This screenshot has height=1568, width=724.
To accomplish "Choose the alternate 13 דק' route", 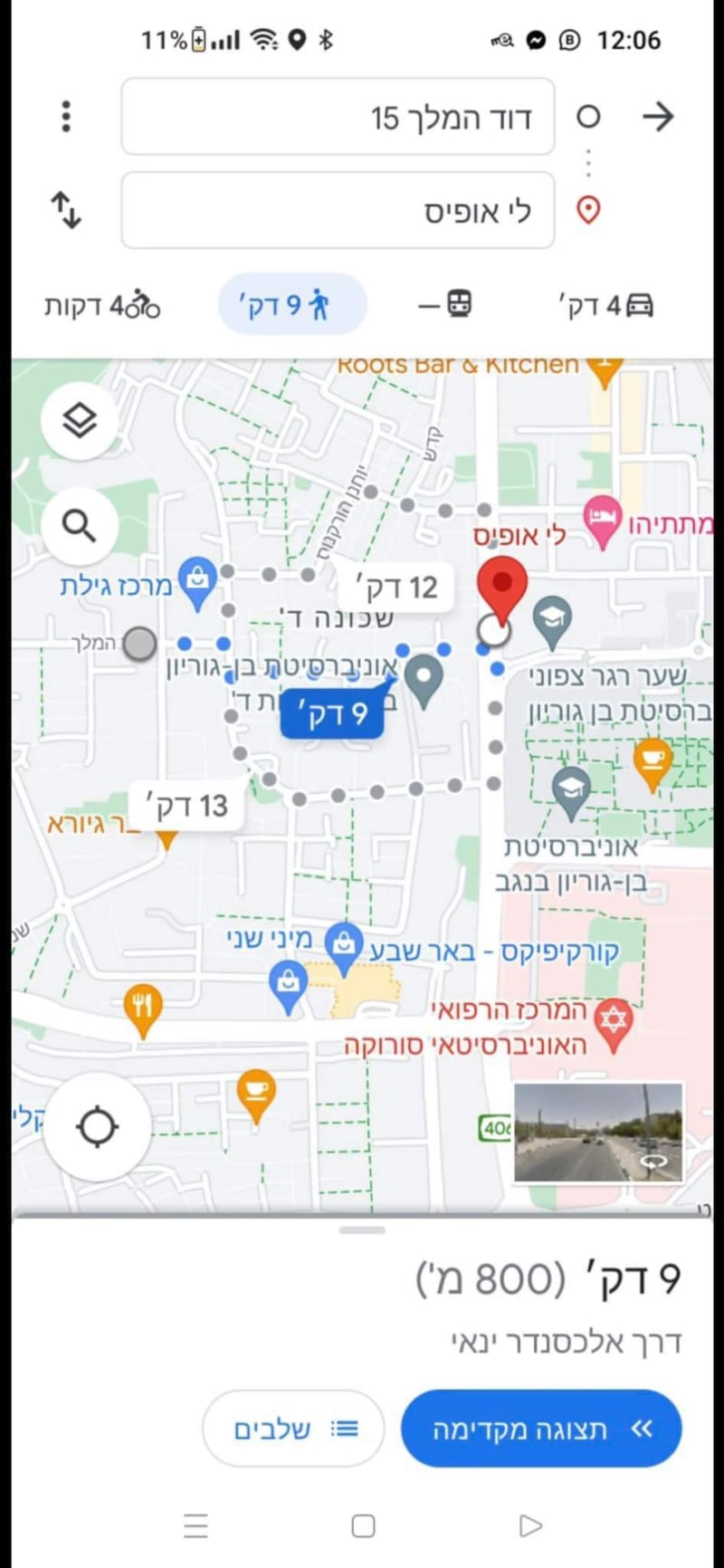I will 186,806.
